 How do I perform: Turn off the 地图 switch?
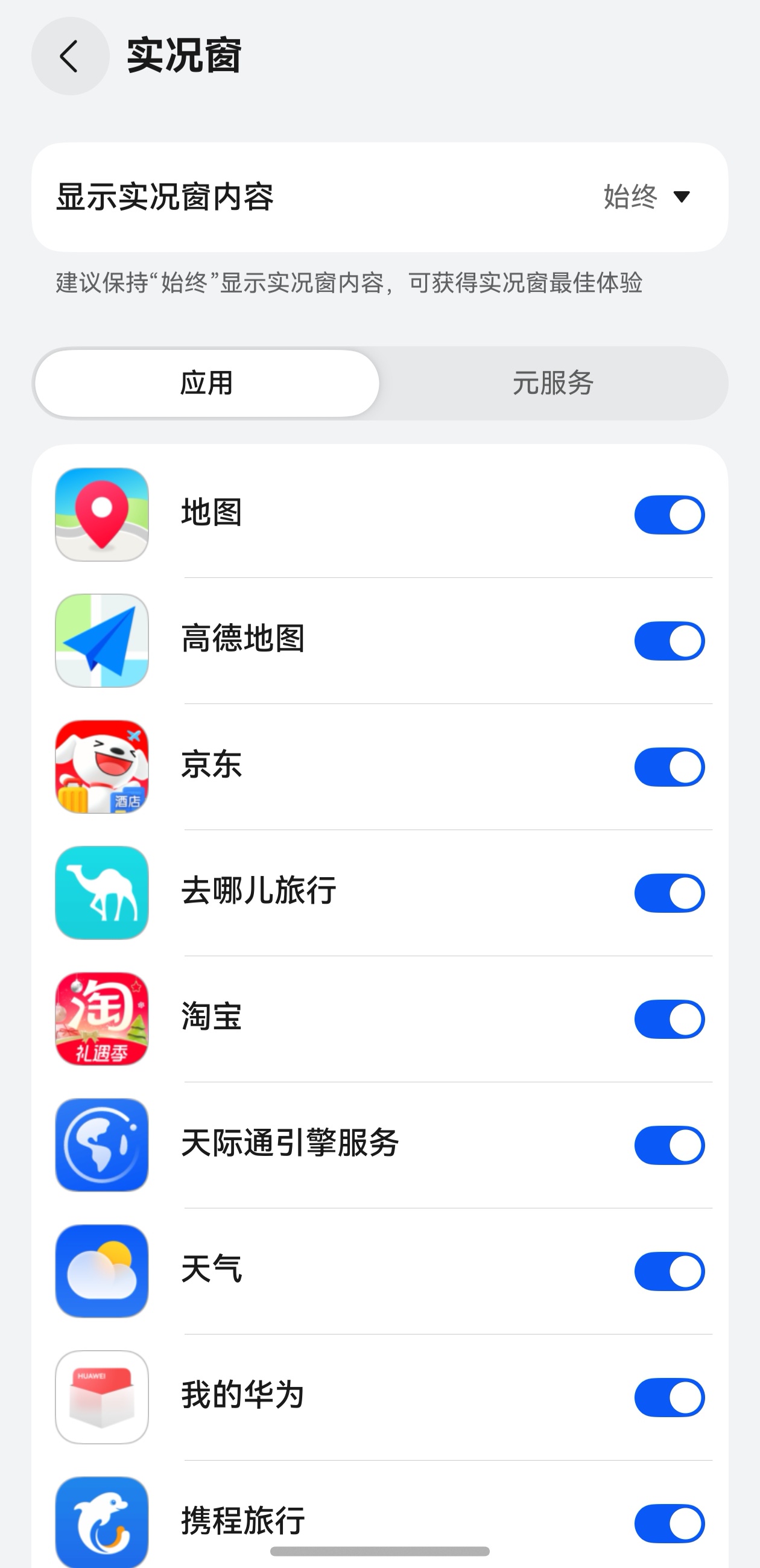(x=669, y=515)
